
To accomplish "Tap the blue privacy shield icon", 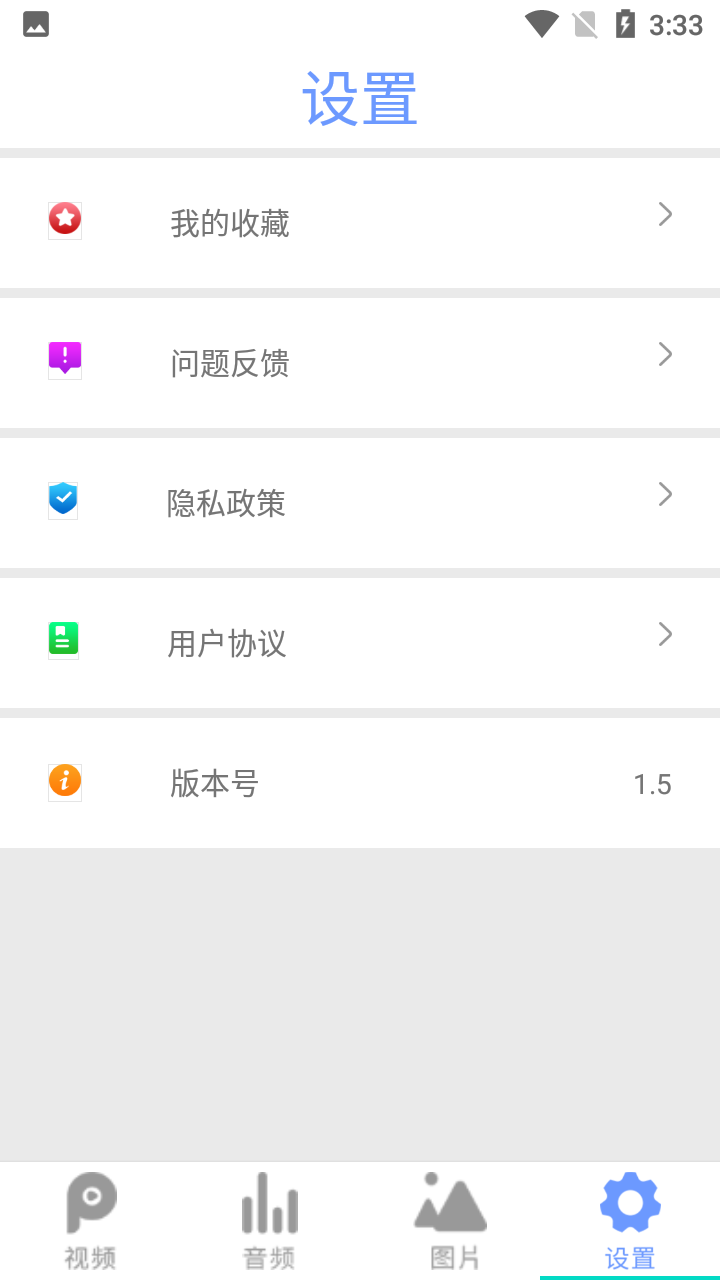I will tap(63, 498).
